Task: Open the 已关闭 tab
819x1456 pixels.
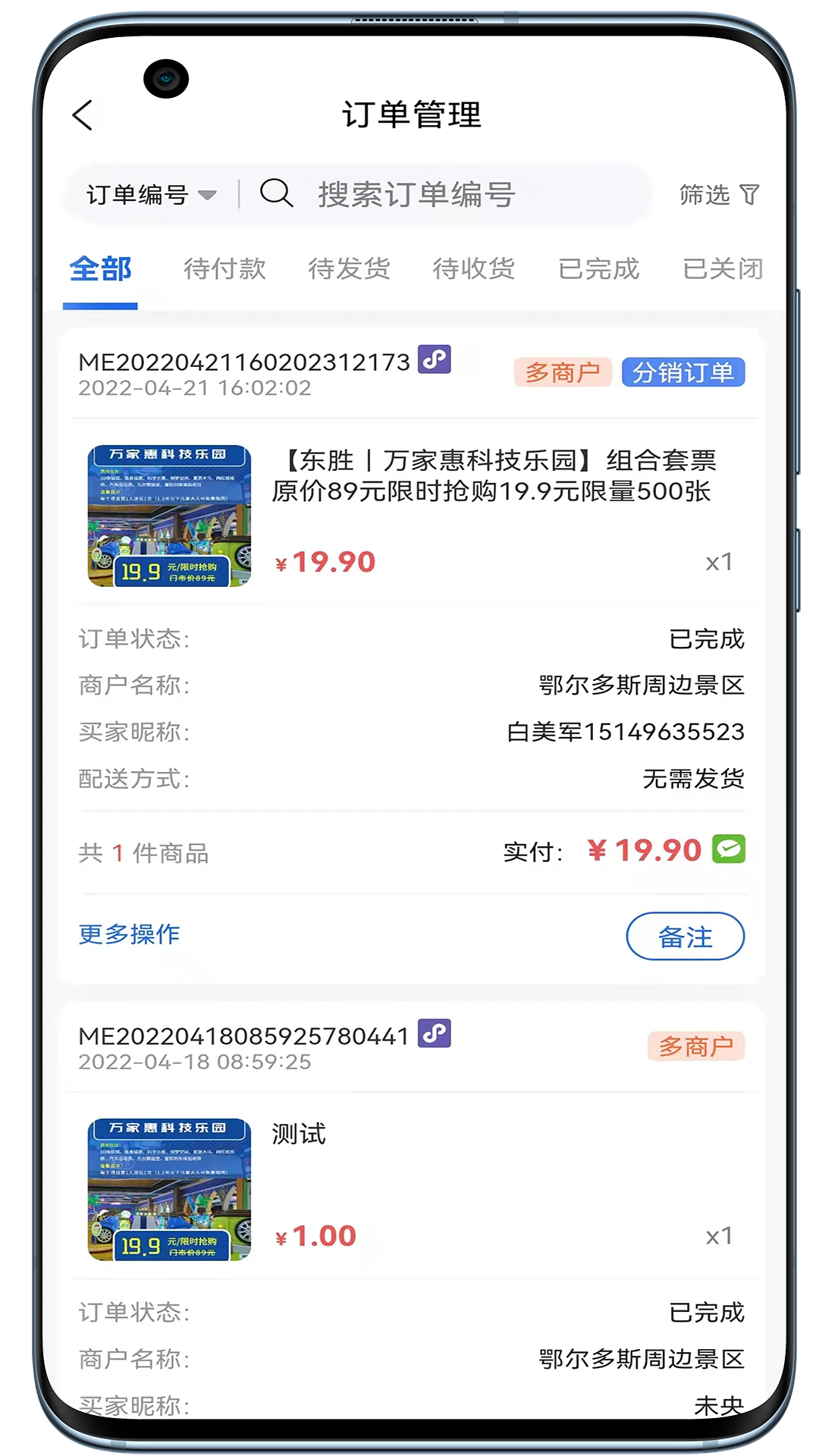Action: pos(722,268)
